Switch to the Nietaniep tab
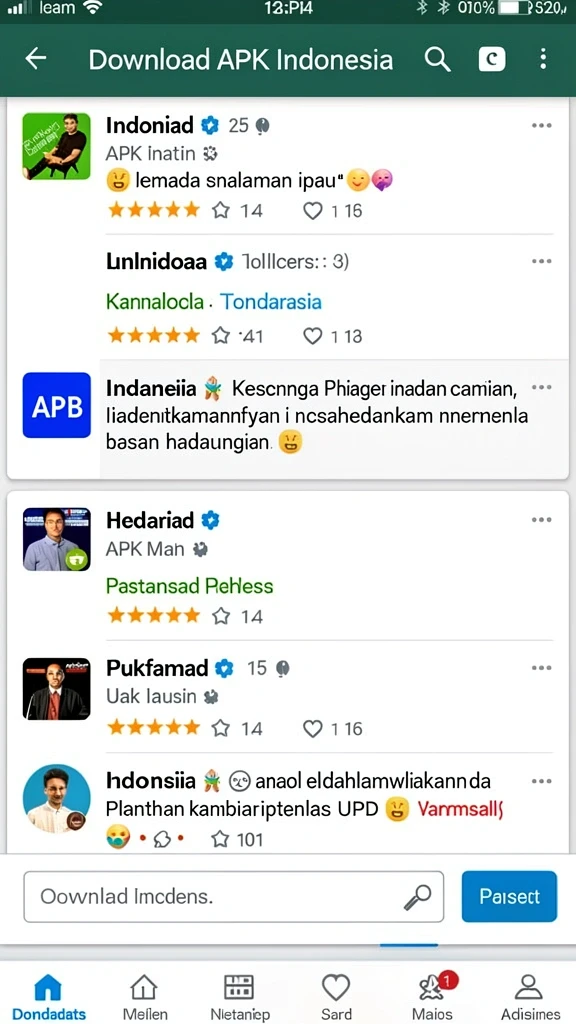This screenshot has height=1024, width=576. tap(238, 996)
